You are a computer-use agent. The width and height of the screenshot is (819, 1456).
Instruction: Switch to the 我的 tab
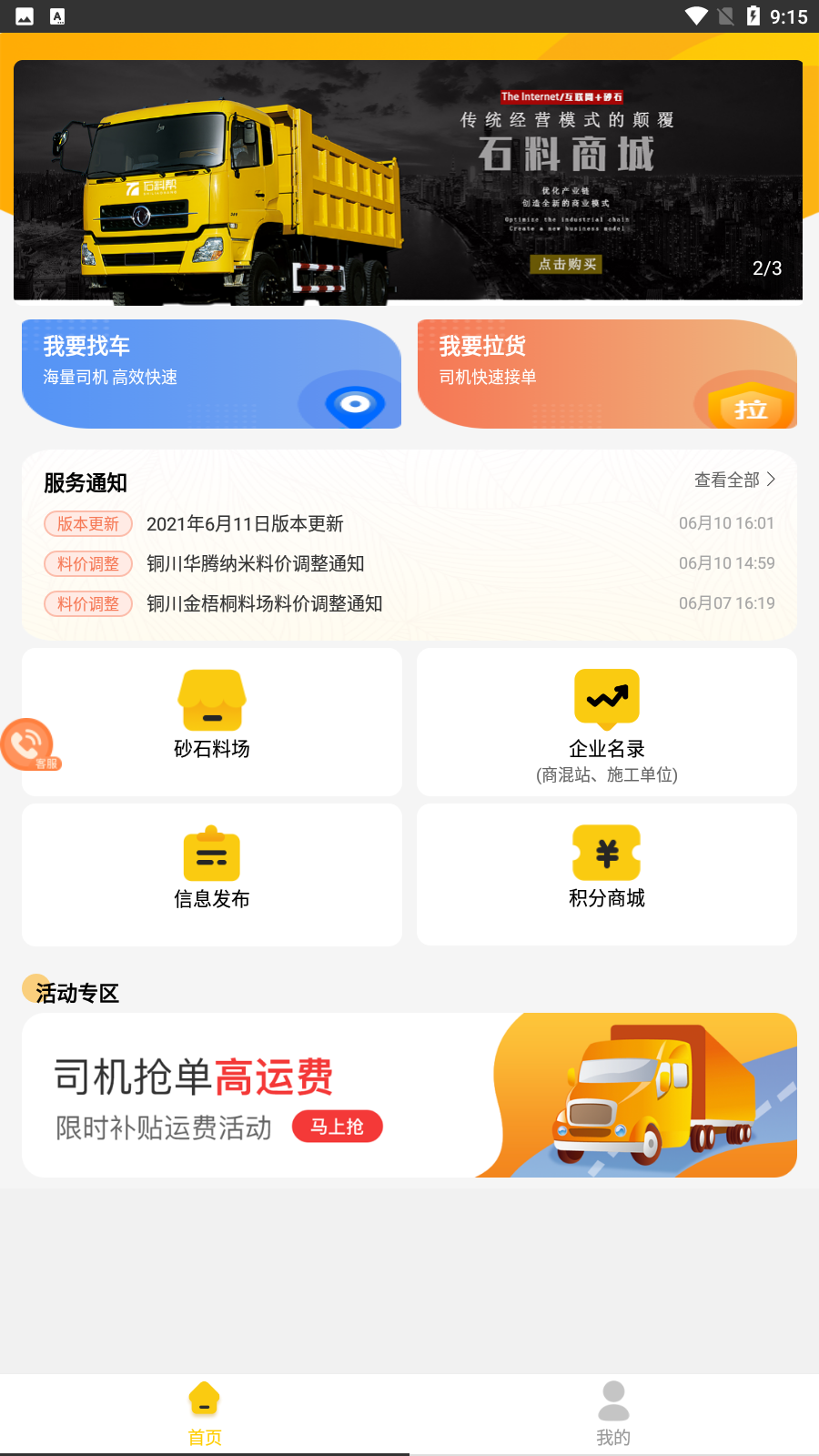[x=613, y=1413]
